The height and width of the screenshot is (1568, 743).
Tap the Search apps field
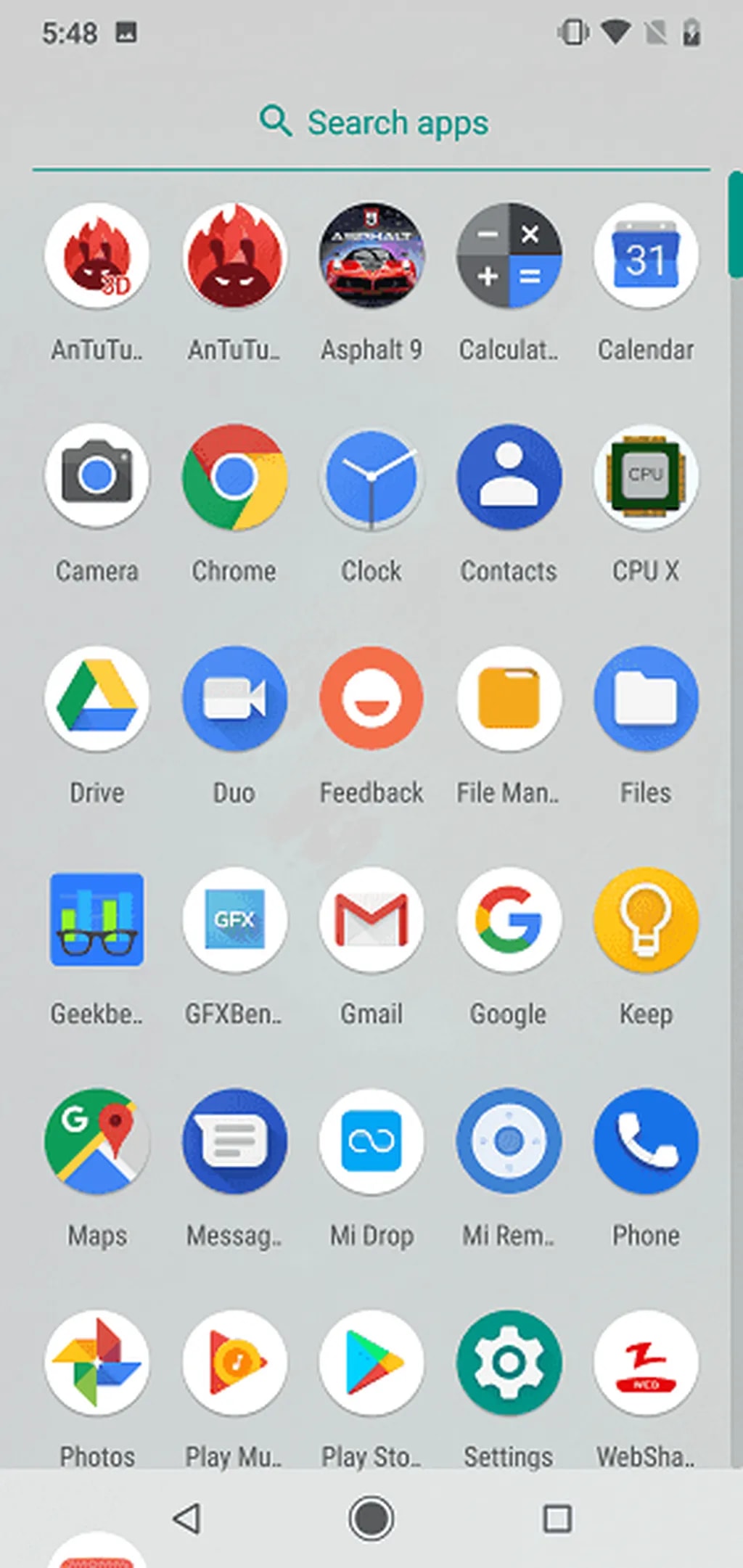coord(371,121)
